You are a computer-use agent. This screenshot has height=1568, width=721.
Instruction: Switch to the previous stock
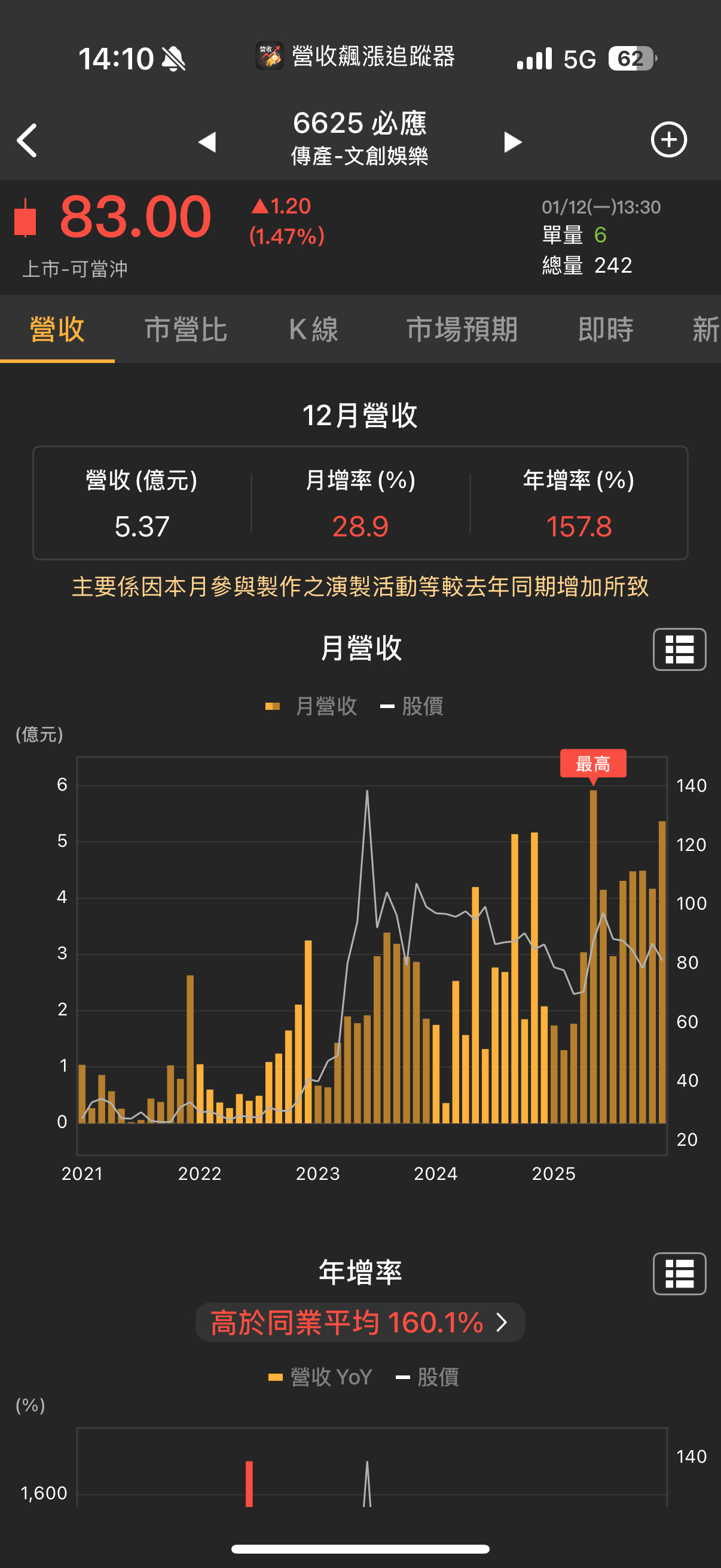(x=207, y=142)
